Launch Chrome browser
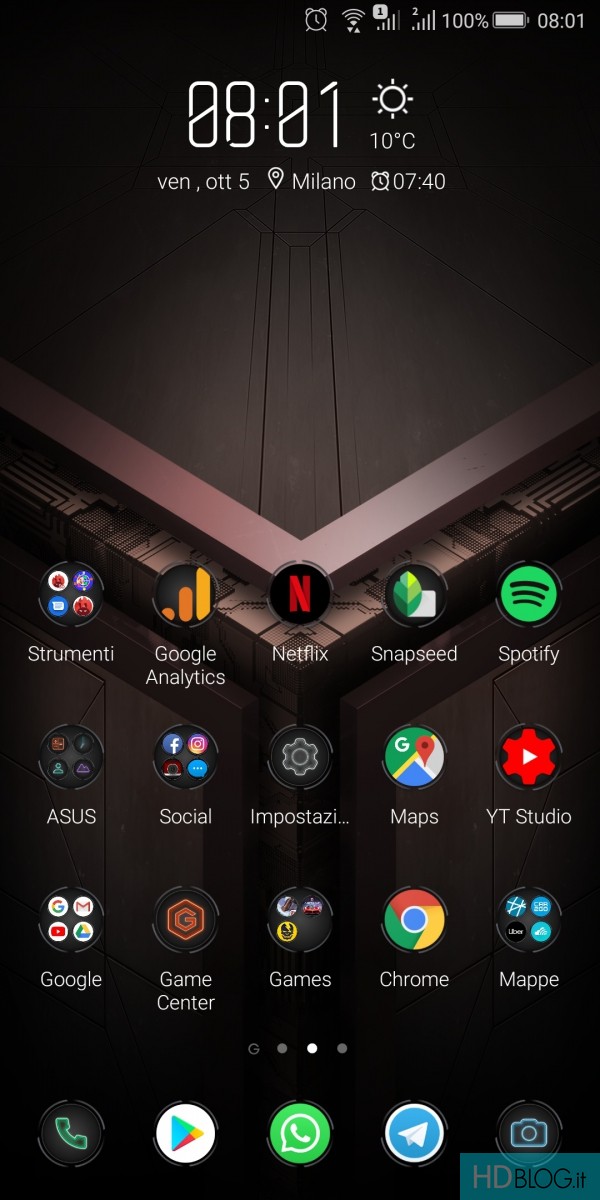The image size is (600, 1200). click(414, 920)
